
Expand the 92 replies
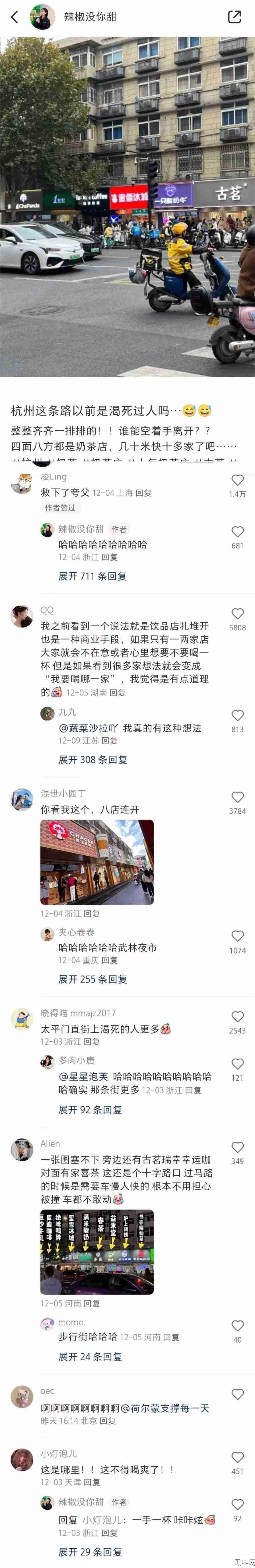(x=90, y=1110)
